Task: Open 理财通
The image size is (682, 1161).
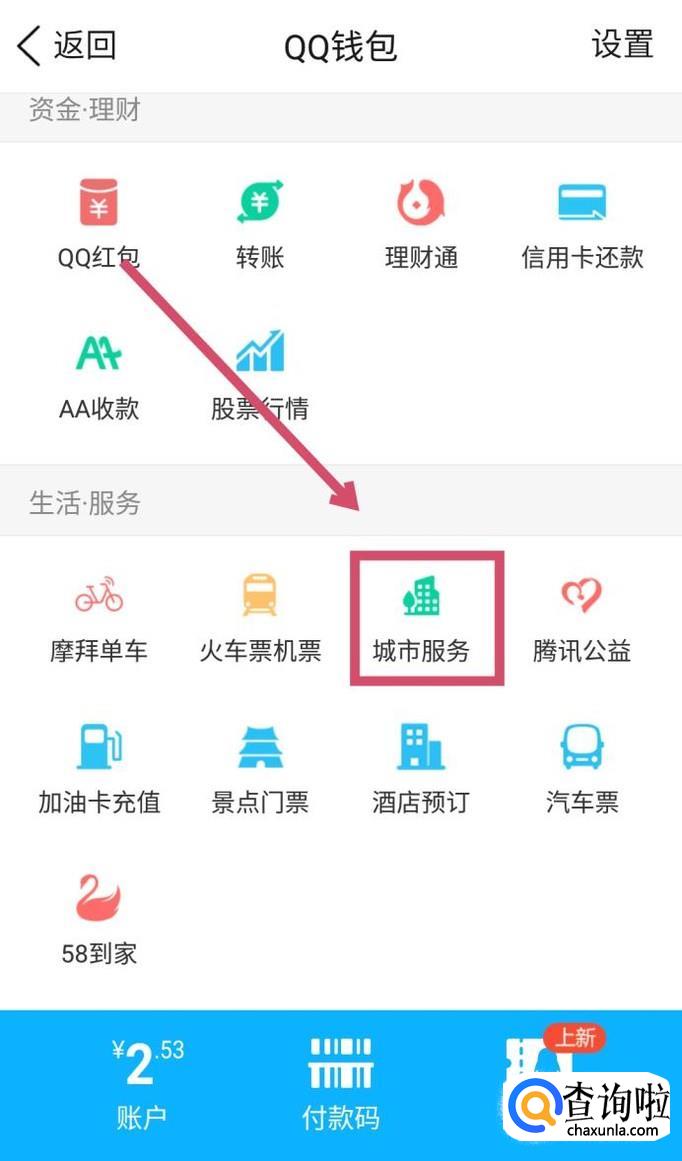Action: (421, 225)
